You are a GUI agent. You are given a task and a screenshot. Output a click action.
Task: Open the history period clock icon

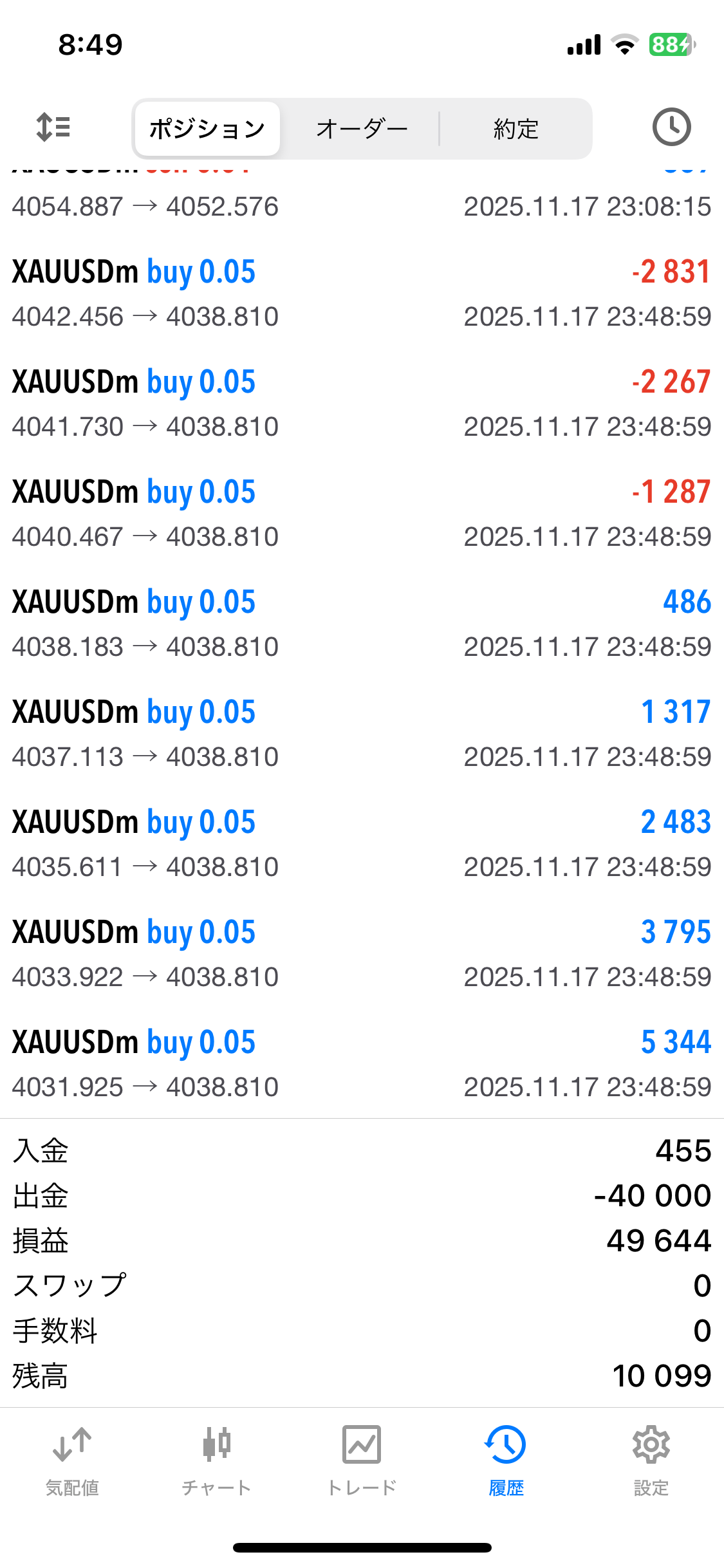[x=671, y=127]
